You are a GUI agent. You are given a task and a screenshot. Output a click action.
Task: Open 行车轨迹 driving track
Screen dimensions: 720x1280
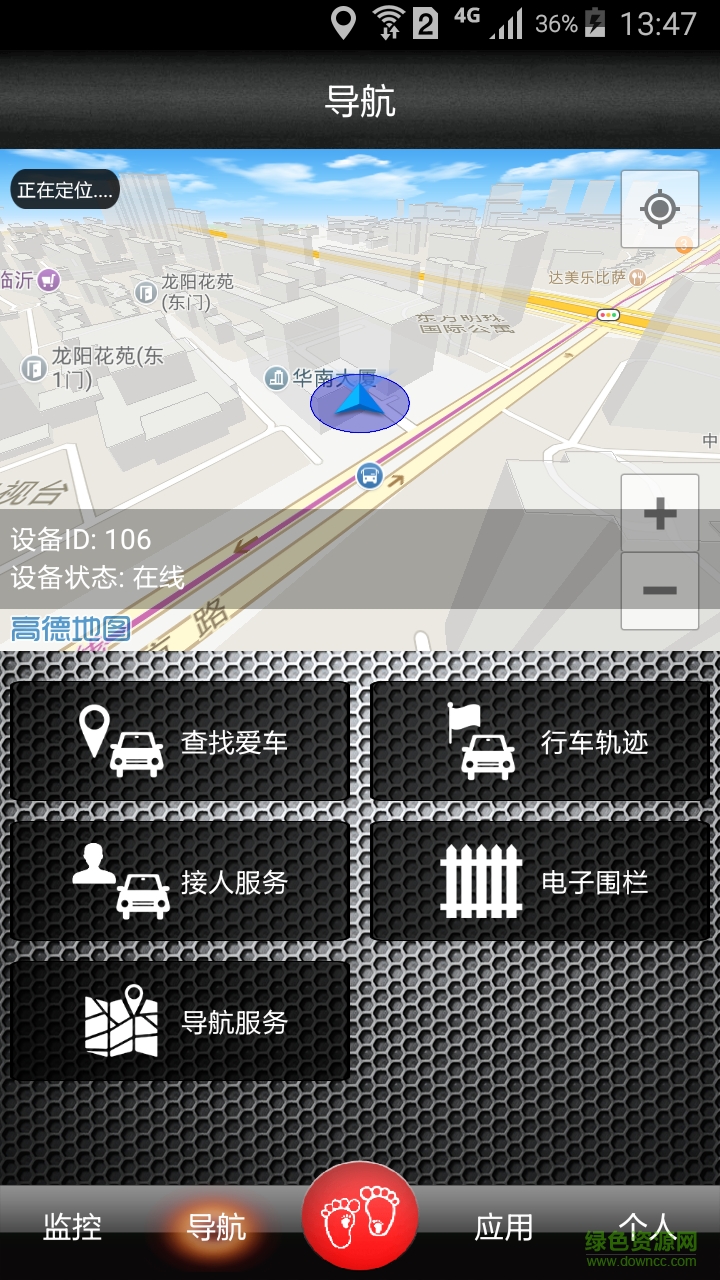point(540,742)
